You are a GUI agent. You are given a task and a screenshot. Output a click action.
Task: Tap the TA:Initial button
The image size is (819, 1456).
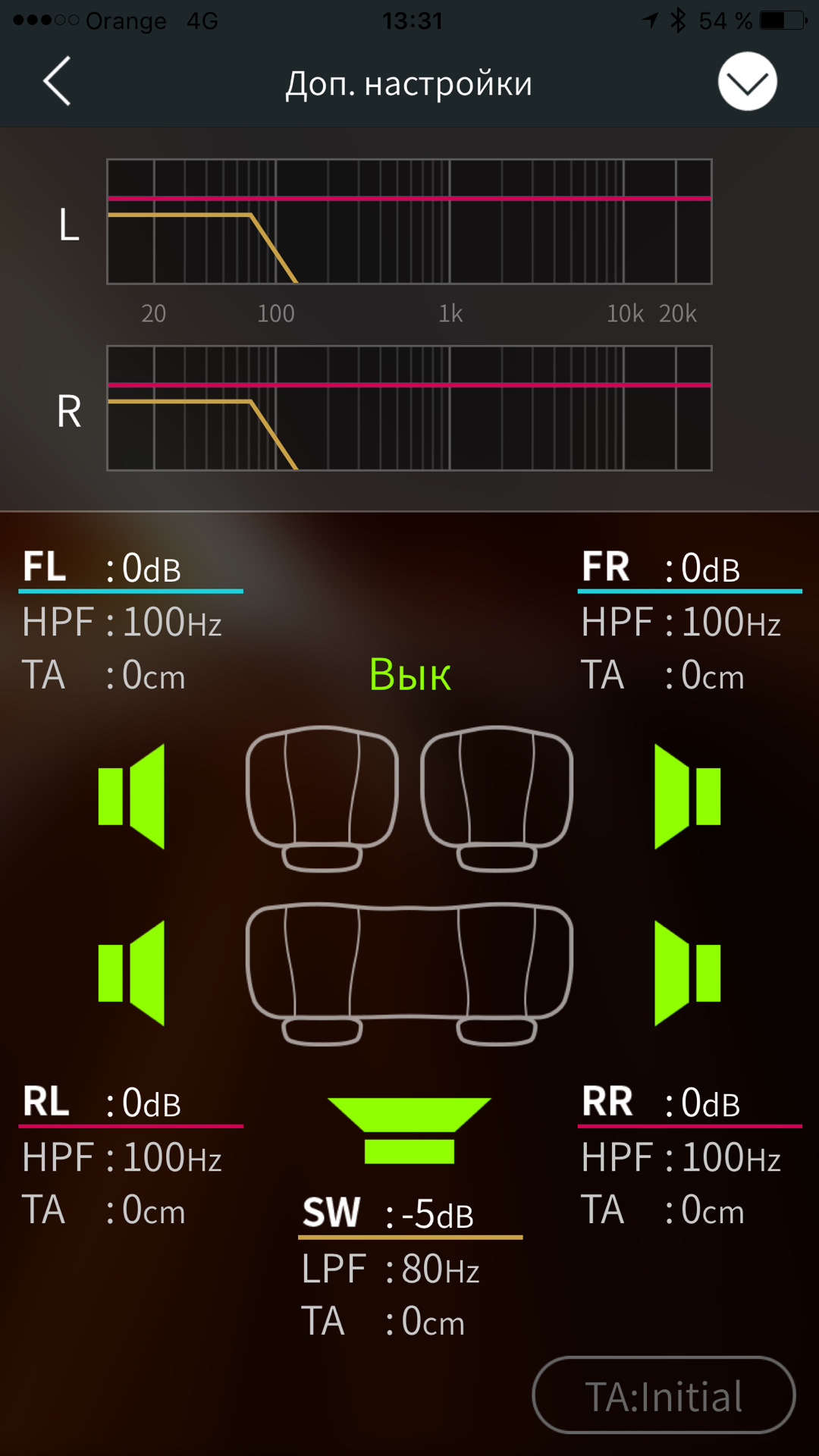(664, 1396)
